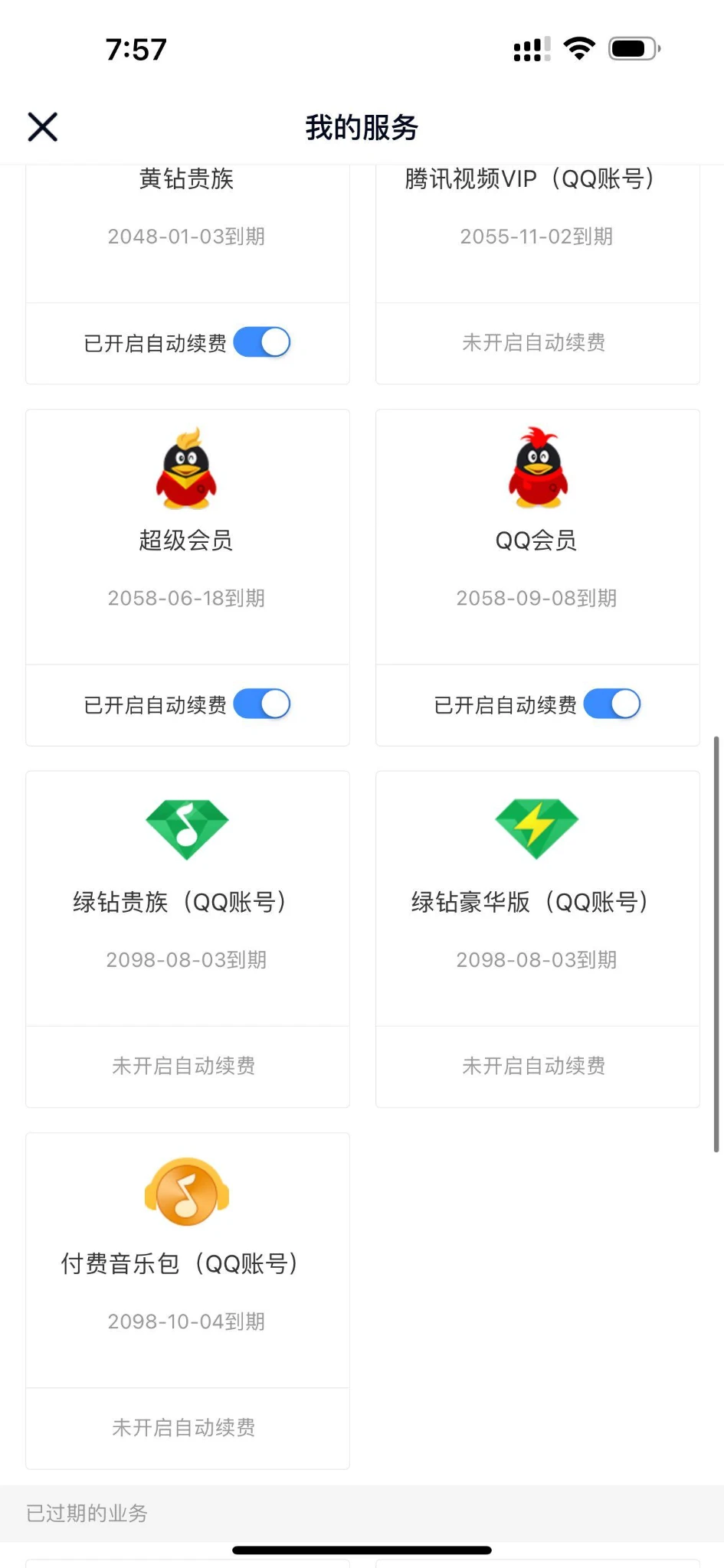
Task: Open the 腾讯视频VIP service card
Action: coord(536,222)
